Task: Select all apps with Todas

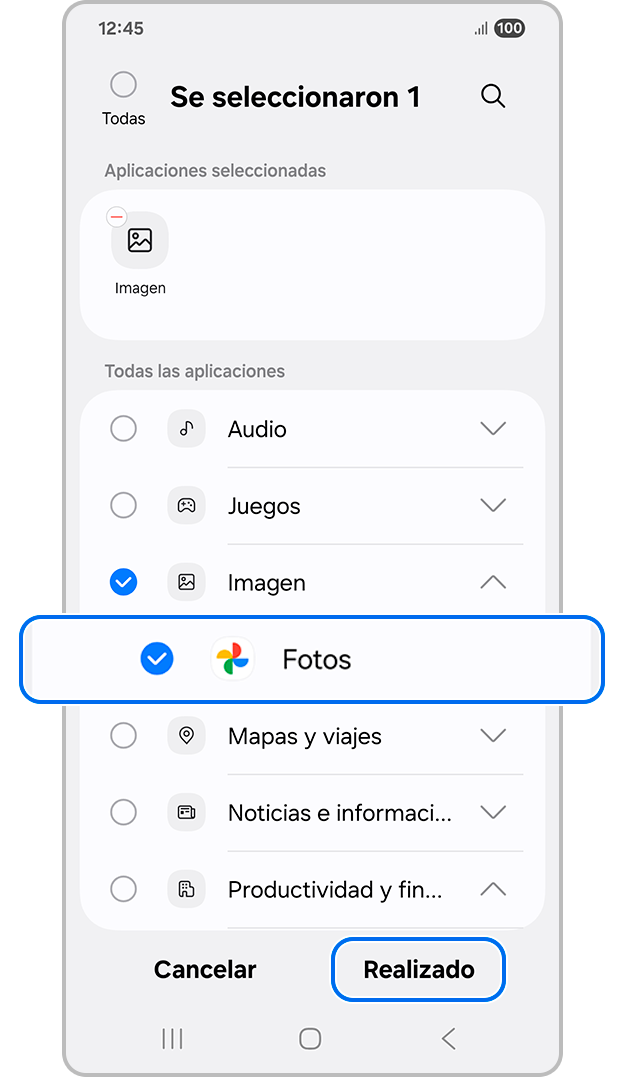Action: pyautogui.click(x=123, y=85)
